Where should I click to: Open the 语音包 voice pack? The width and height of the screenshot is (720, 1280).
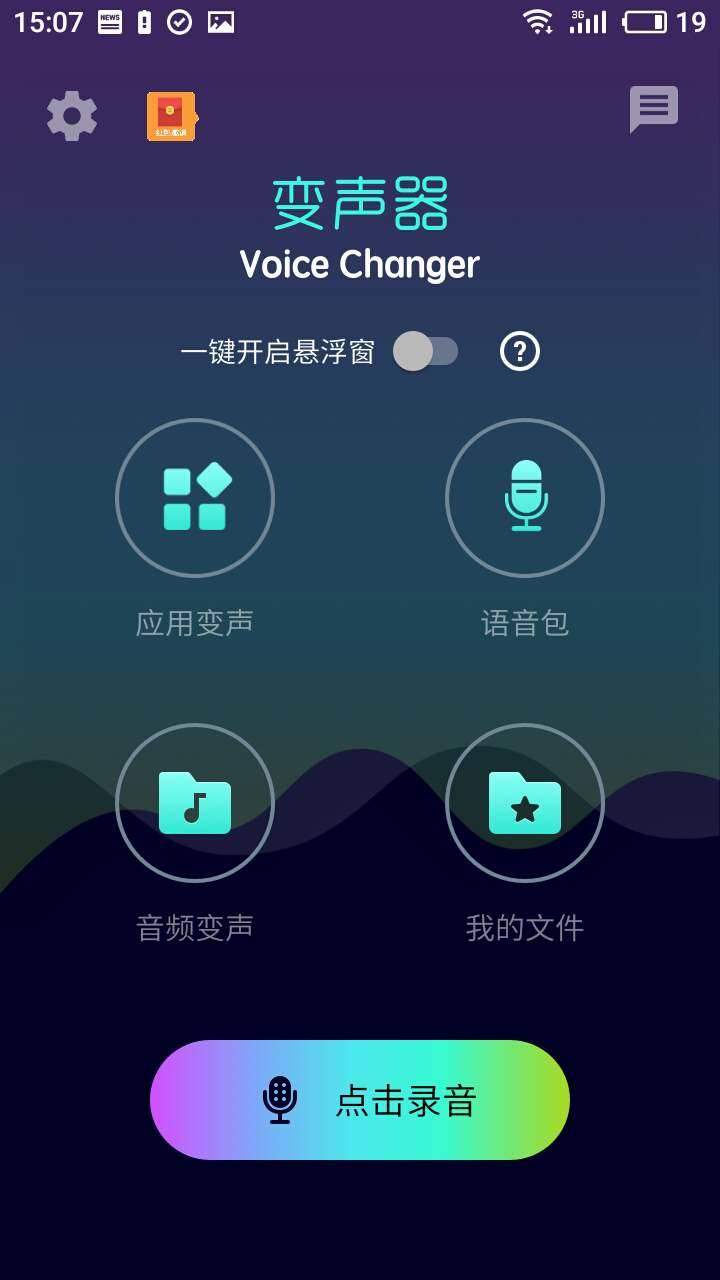[x=525, y=498]
